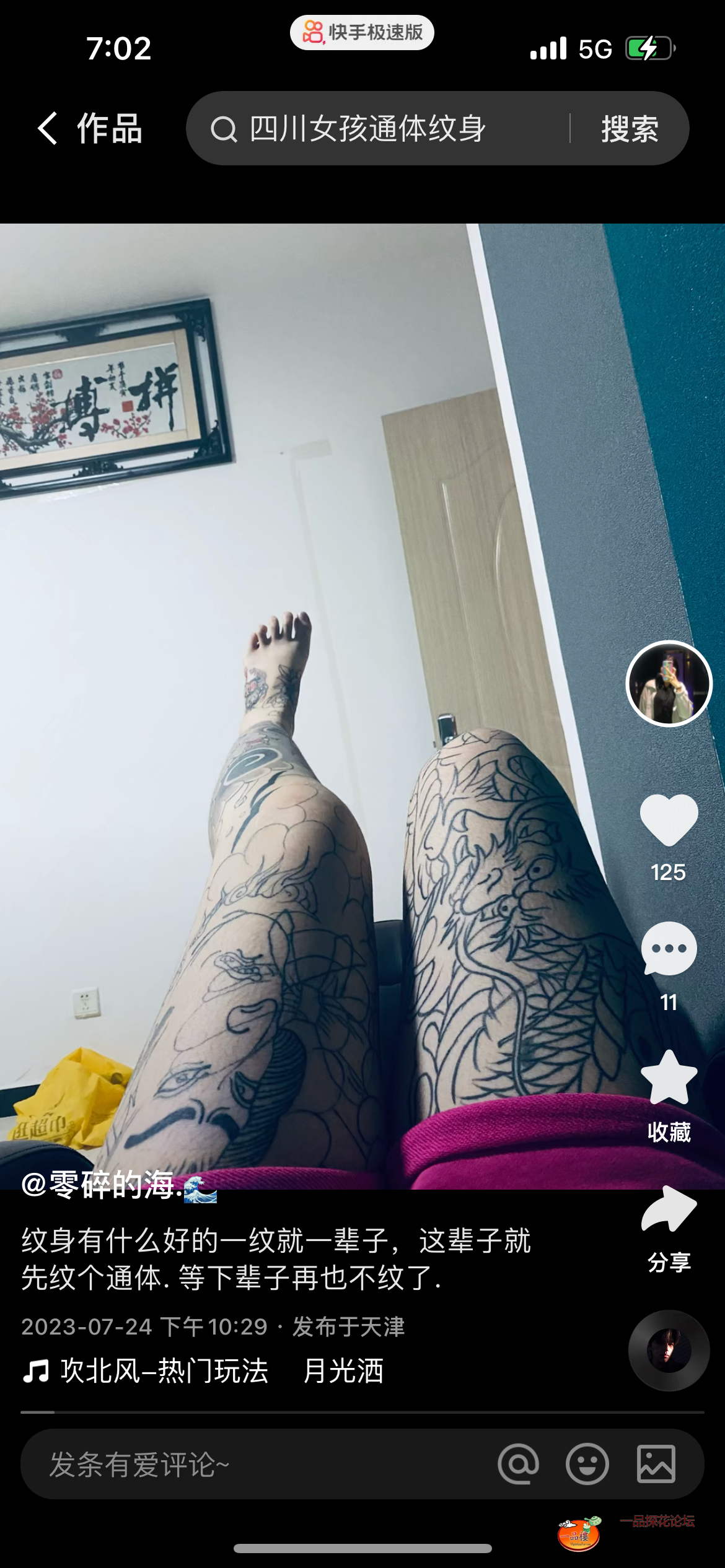Image resolution: width=725 pixels, height=1568 pixels.
Task: Open the search field 四川女孩通体纹身
Action: (372, 129)
